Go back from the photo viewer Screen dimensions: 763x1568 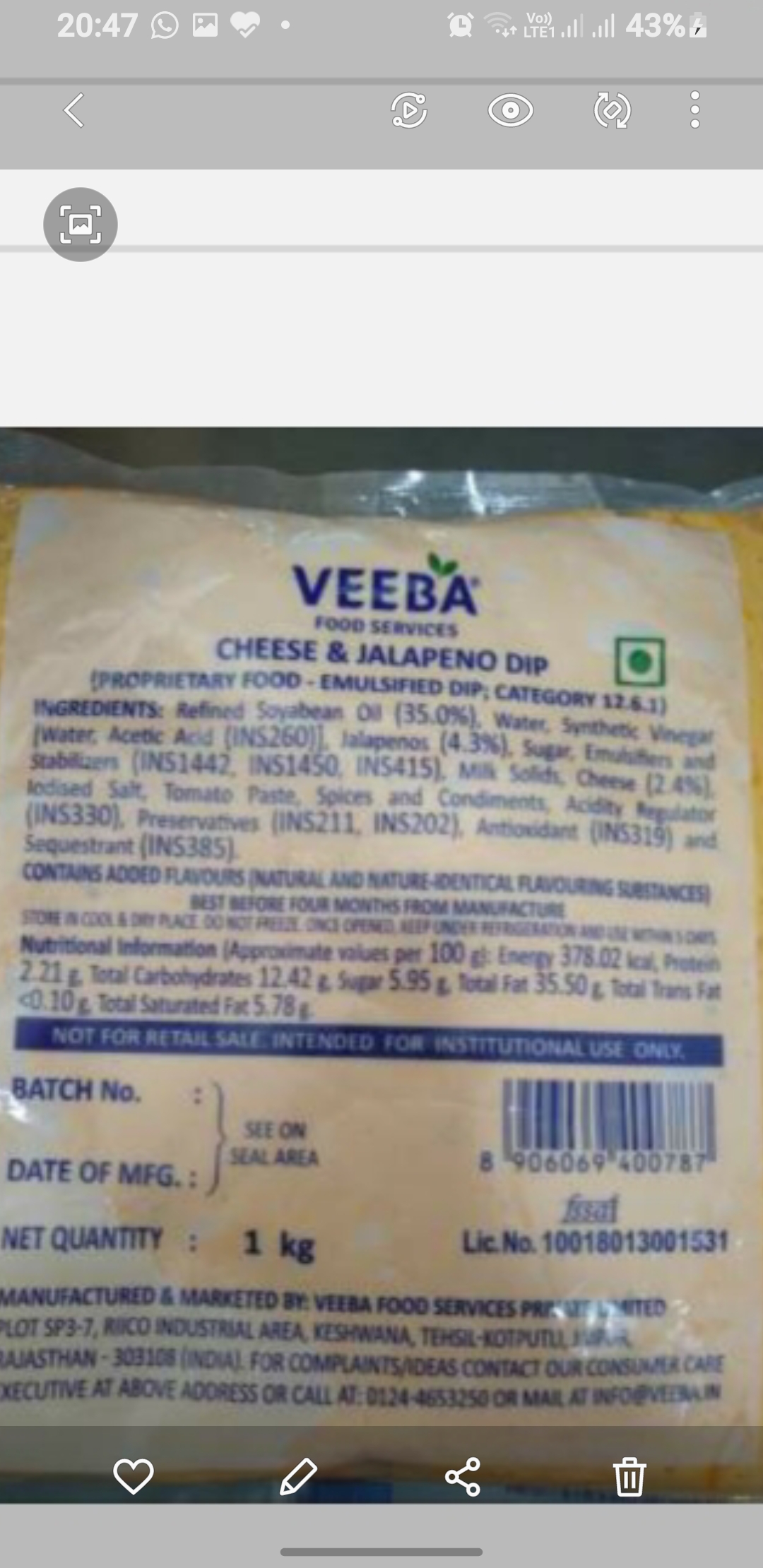coord(74,110)
